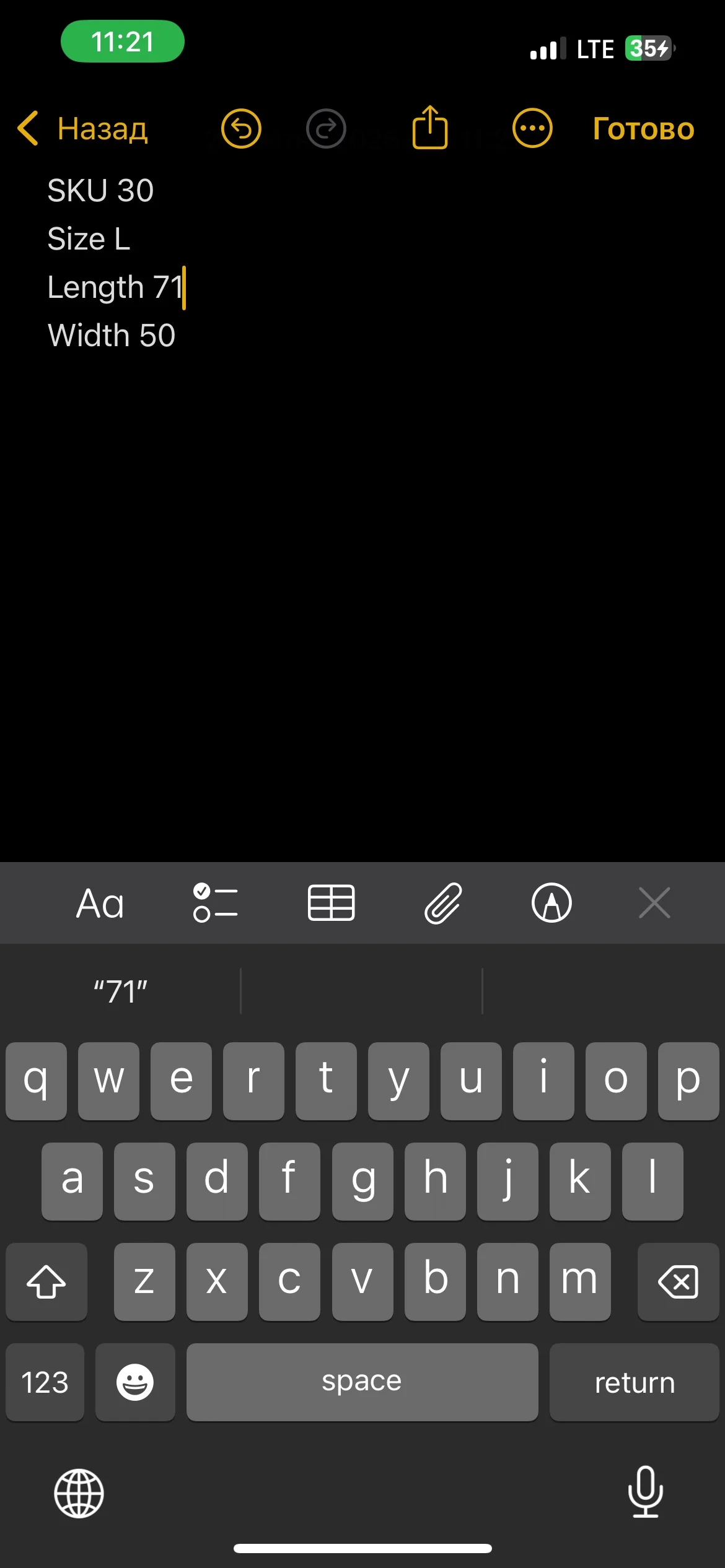Image resolution: width=725 pixels, height=1568 pixels.
Task: Place the cursor in the Width 50 line
Action: coord(112,336)
